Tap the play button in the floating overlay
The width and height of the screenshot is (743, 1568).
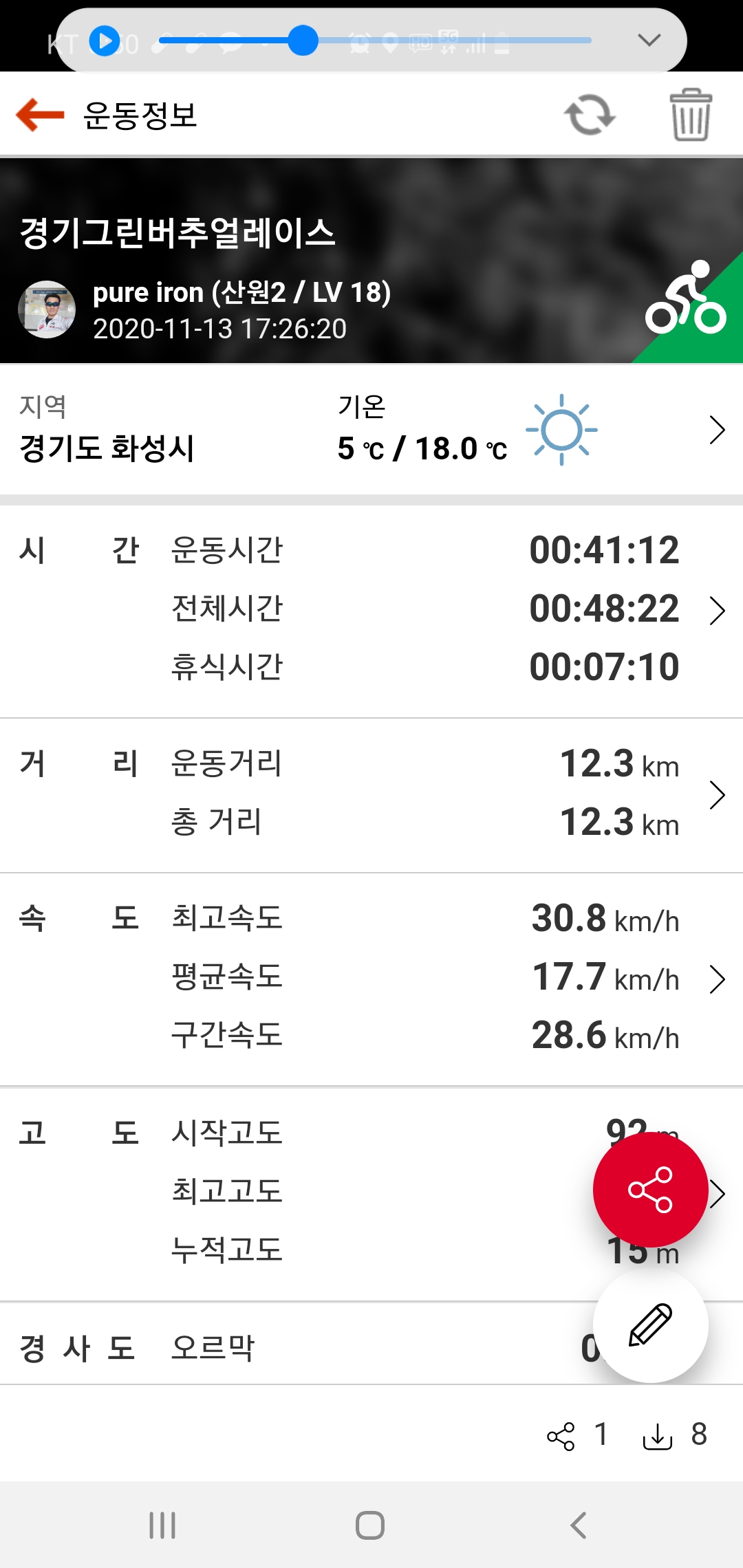[x=105, y=41]
